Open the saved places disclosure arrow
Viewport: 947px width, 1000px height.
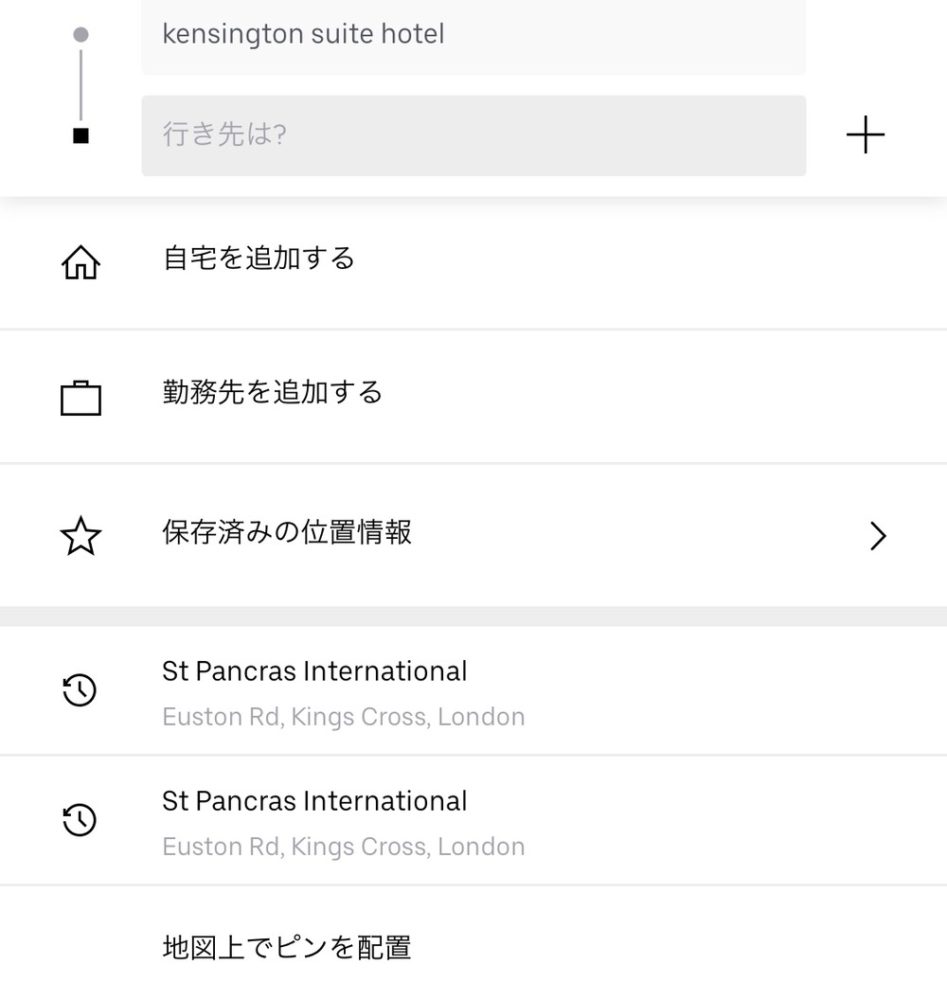[878, 536]
